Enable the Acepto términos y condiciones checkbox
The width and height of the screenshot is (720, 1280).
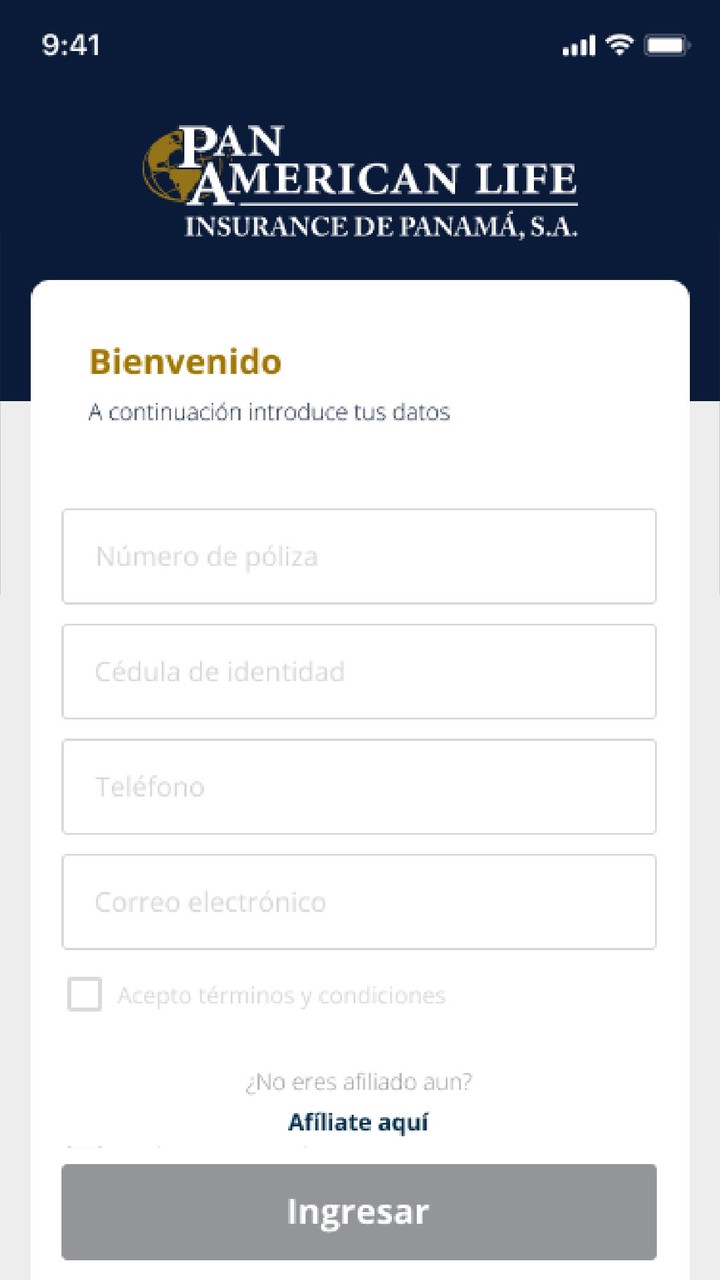point(84,994)
